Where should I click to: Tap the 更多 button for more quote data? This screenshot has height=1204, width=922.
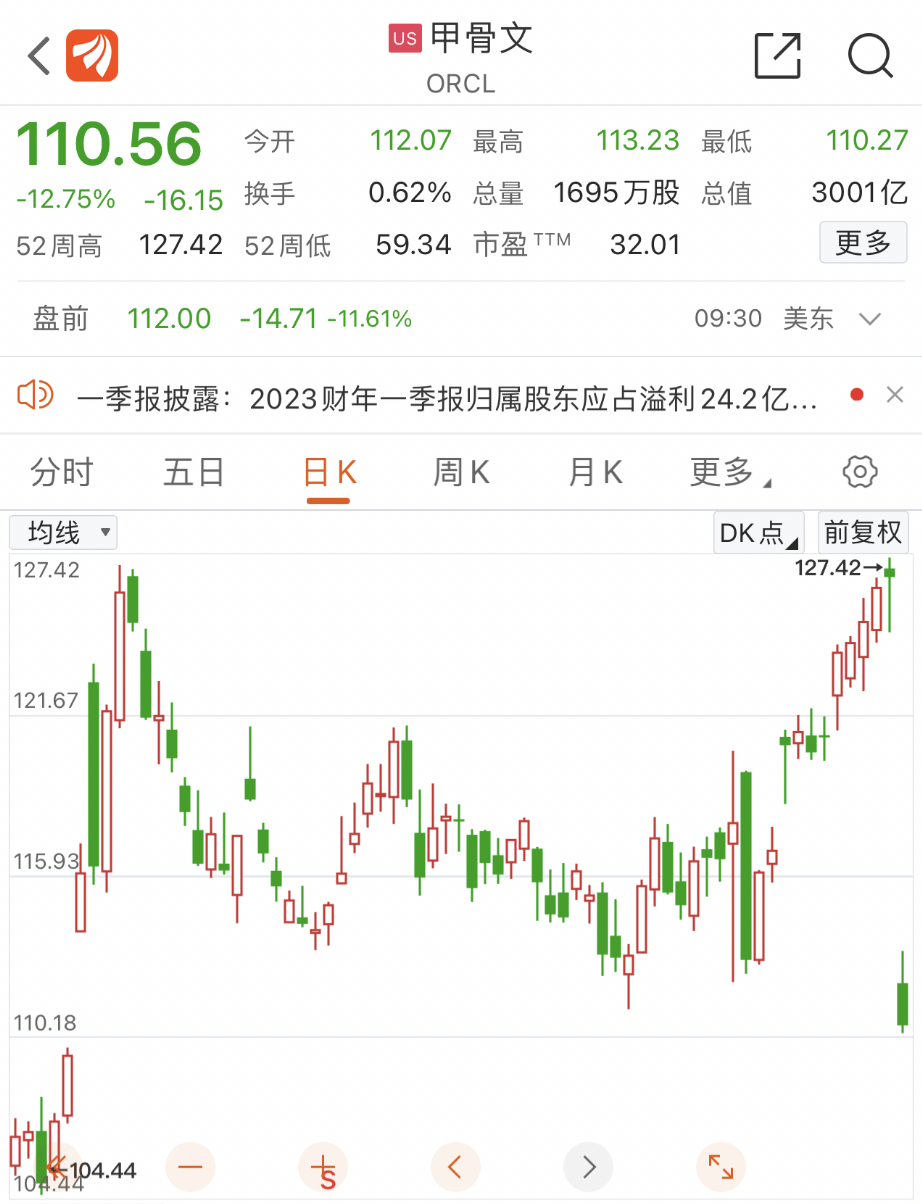pos(862,242)
